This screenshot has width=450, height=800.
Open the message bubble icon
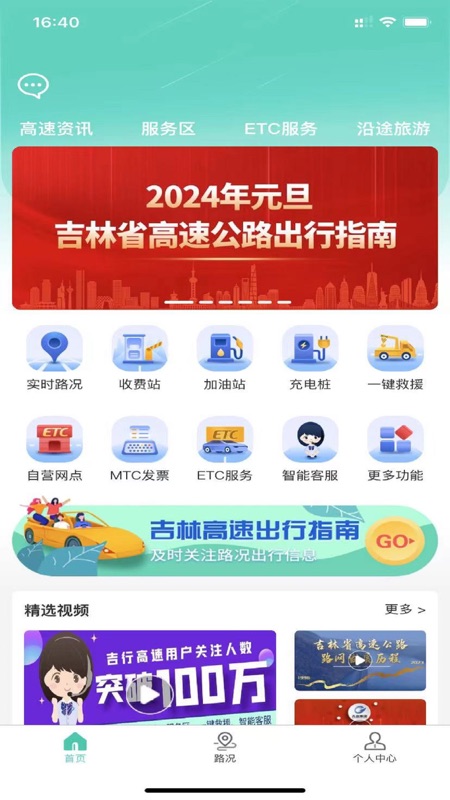(x=33, y=86)
